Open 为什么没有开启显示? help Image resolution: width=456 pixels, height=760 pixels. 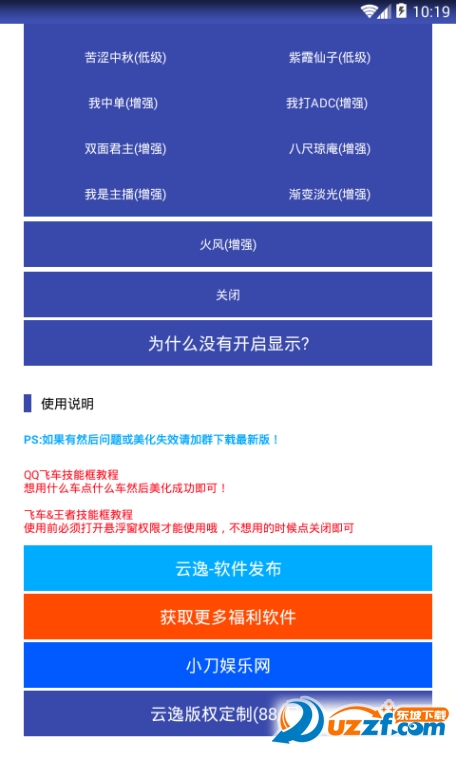(x=228, y=343)
